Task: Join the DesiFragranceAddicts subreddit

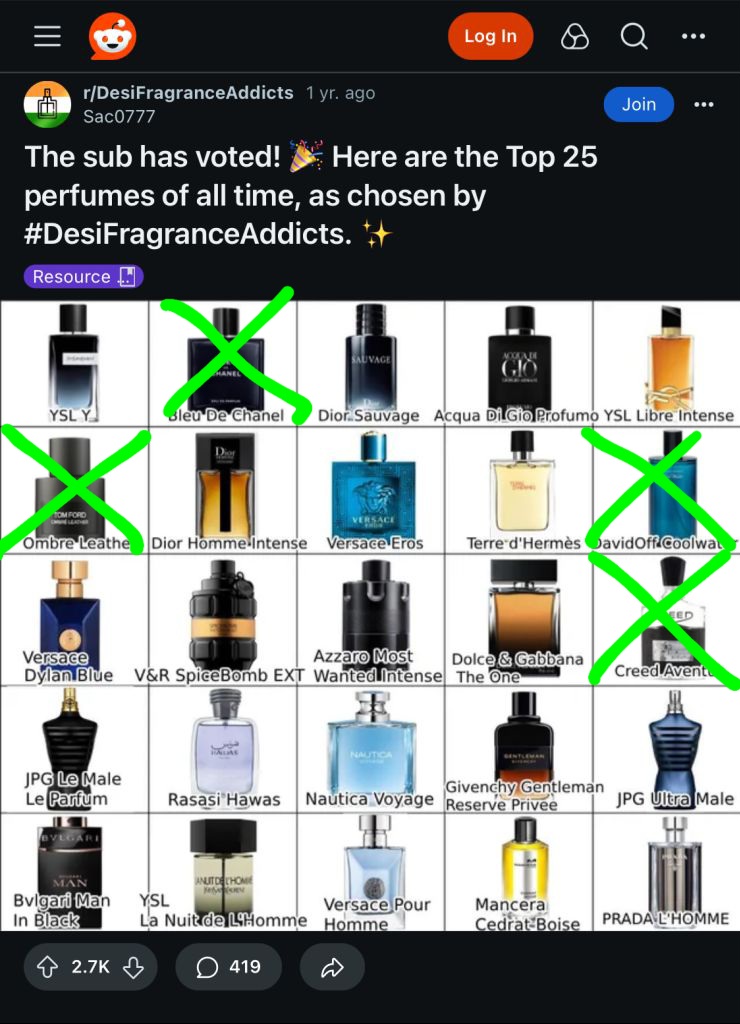Action: (x=638, y=104)
